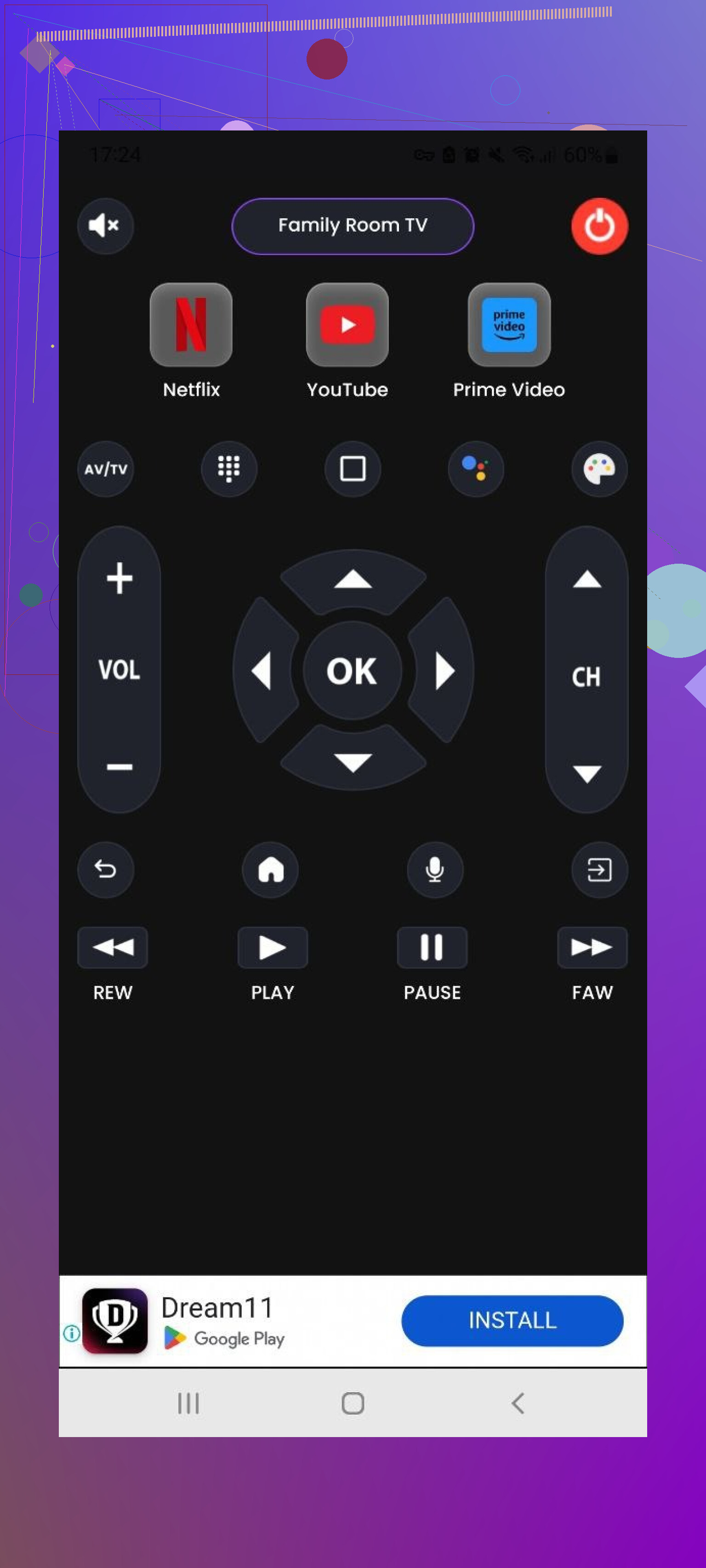Turn the TV off with the power button
This screenshot has width=706, height=1568.
pyautogui.click(x=599, y=226)
